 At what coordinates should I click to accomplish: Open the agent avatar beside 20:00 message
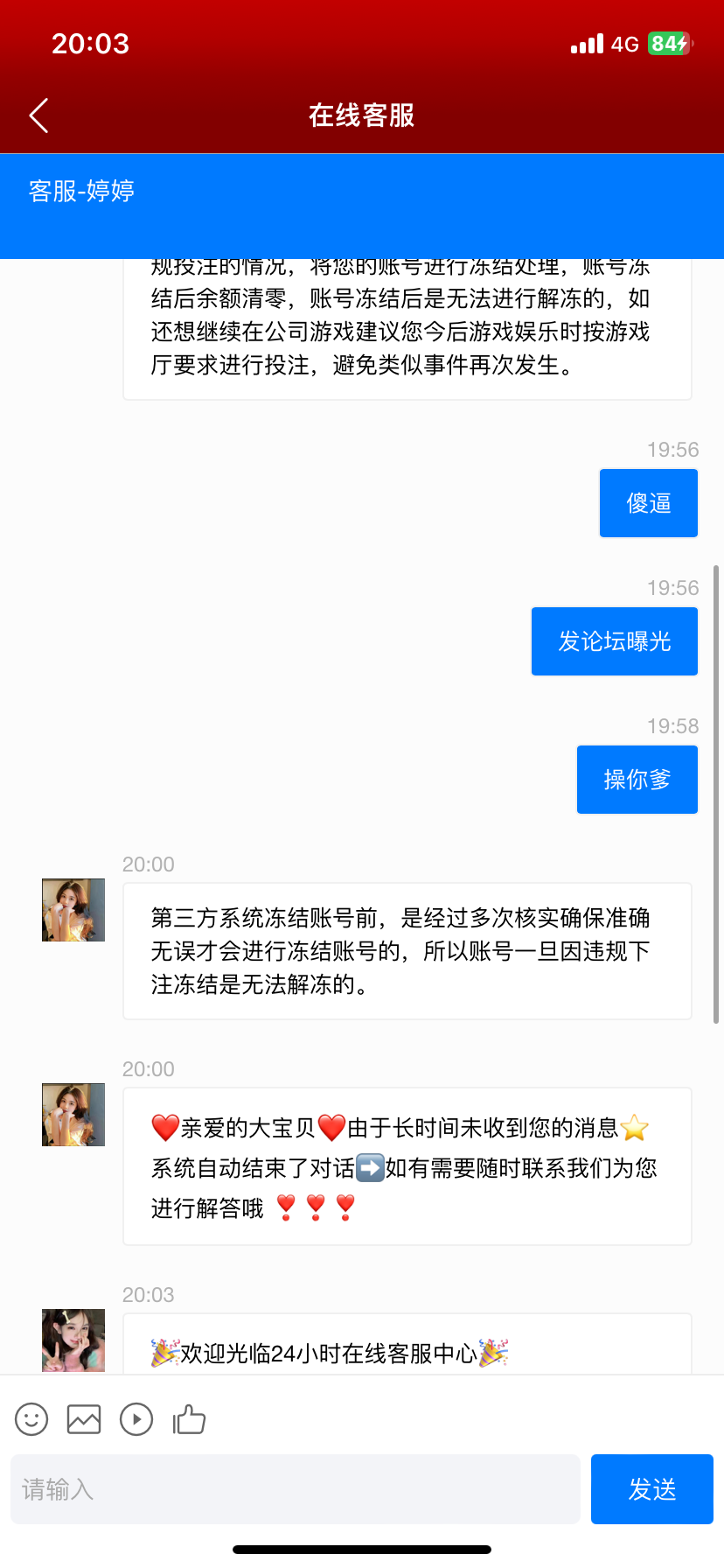pyautogui.click(x=73, y=909)
